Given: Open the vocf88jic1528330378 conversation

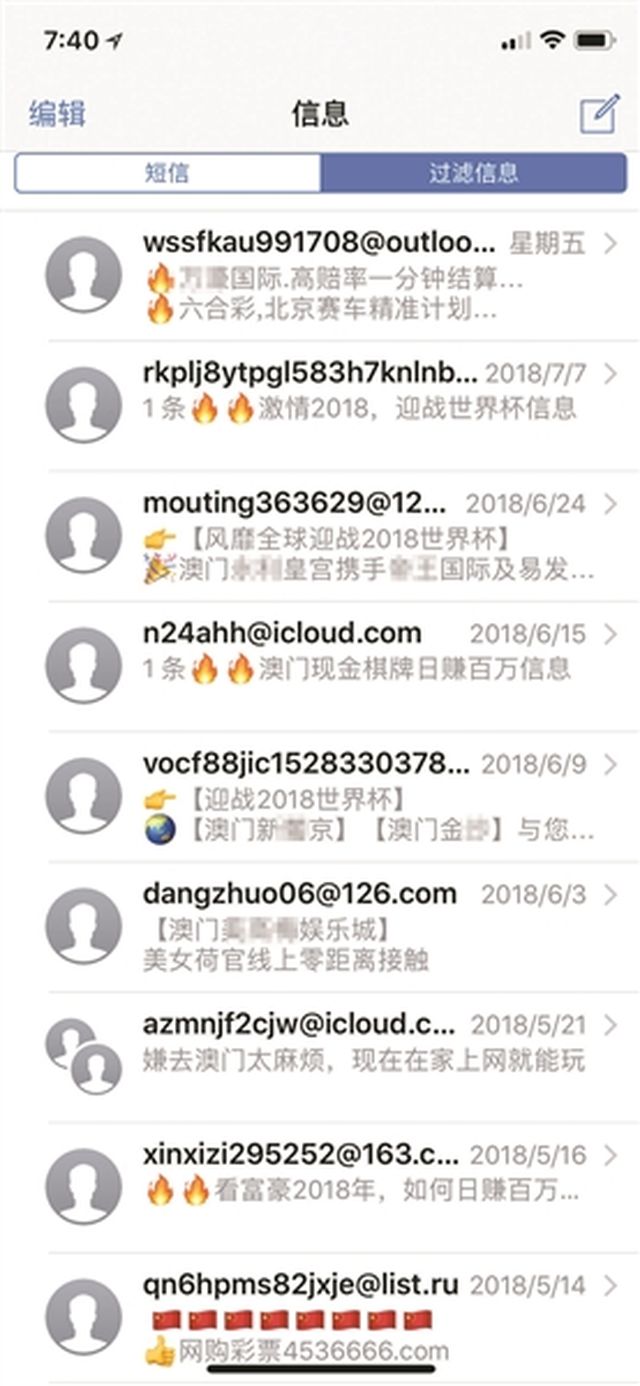Looking at the screenshot, I should (x=320, y=796).
